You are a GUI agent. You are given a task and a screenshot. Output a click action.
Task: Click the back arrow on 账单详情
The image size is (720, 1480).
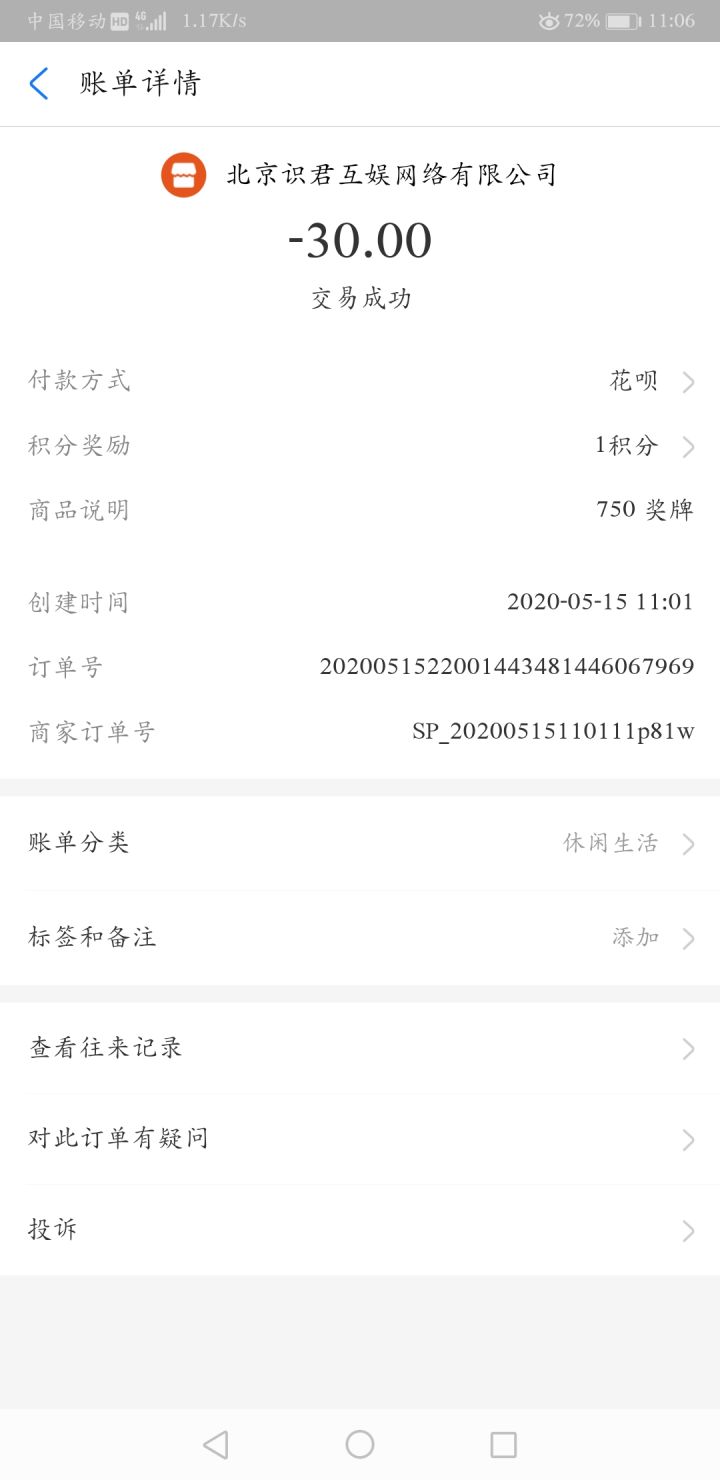pos(37,84)
